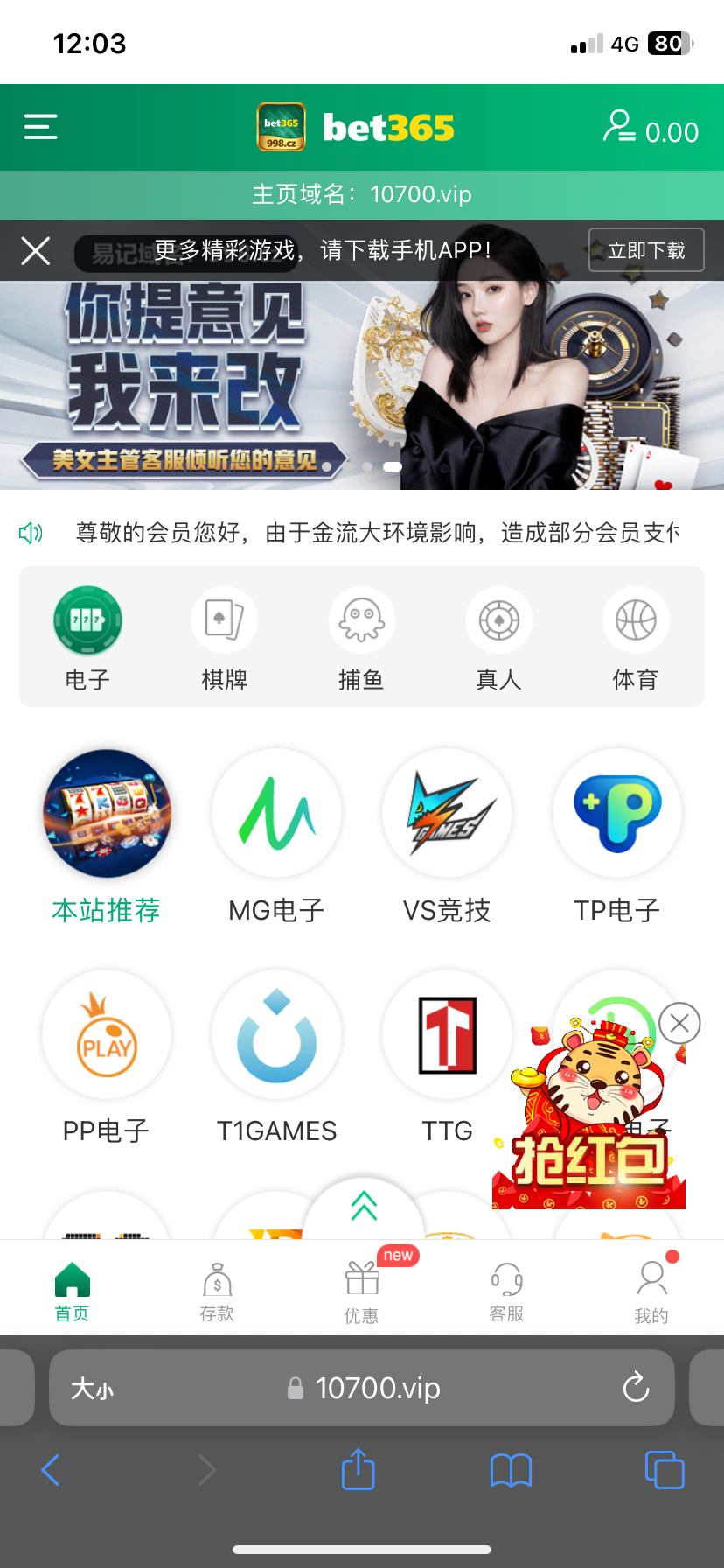
Task: Switch to the 棋牌 category
Action: [x=225, y=637]
